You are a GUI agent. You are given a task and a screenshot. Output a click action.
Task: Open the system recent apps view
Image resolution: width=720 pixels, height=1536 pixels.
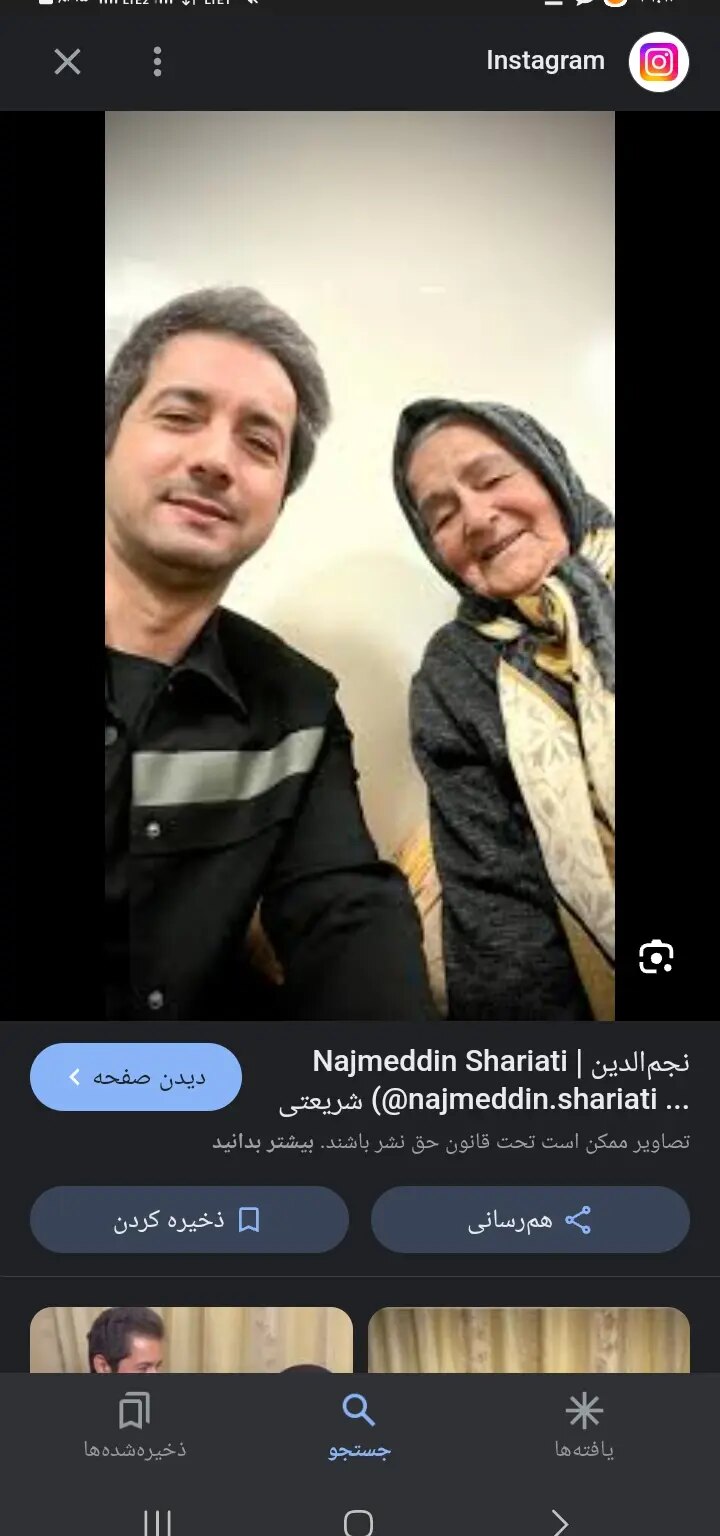click(157, 1523)
